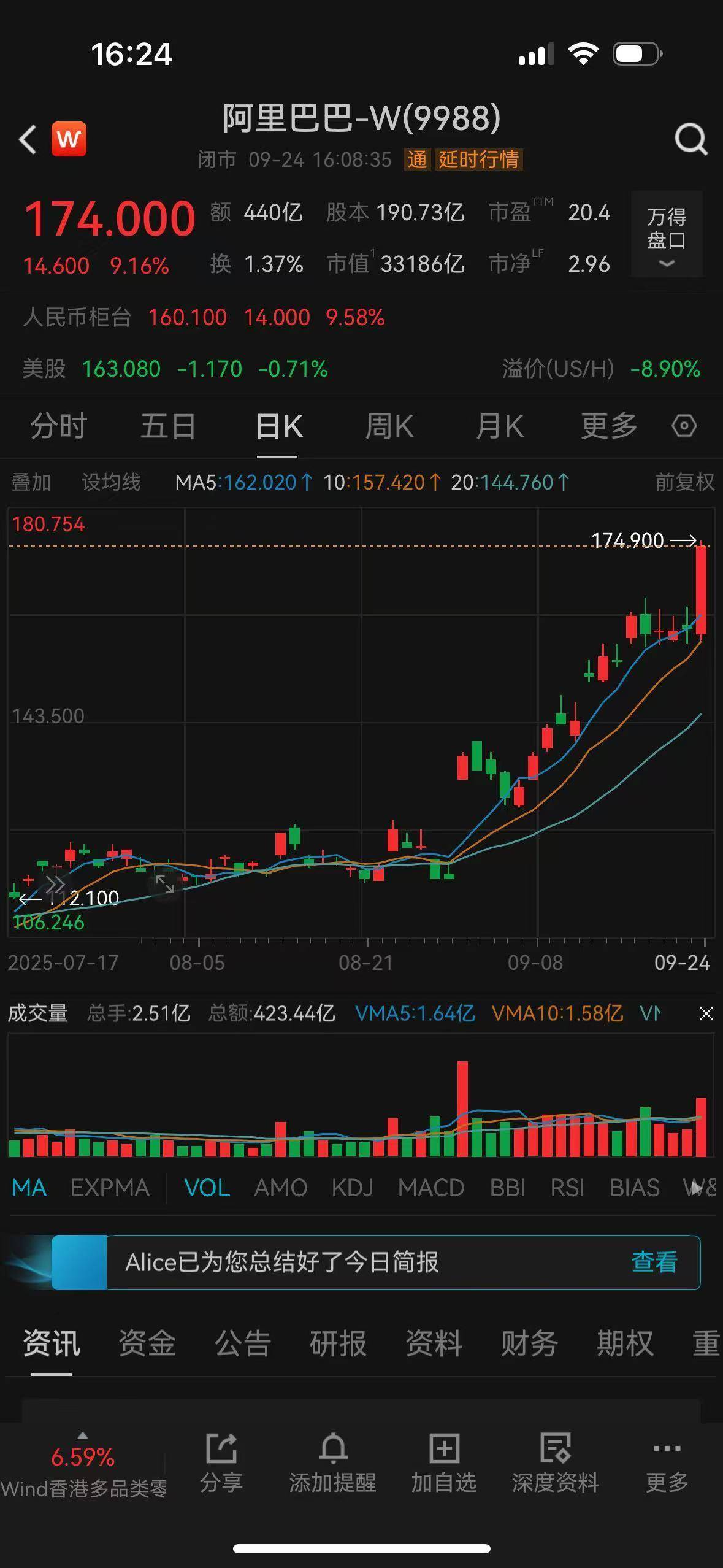The image size is (723, 1568).
Task: Open the 资金 tab
Action: coord(147,1343)
